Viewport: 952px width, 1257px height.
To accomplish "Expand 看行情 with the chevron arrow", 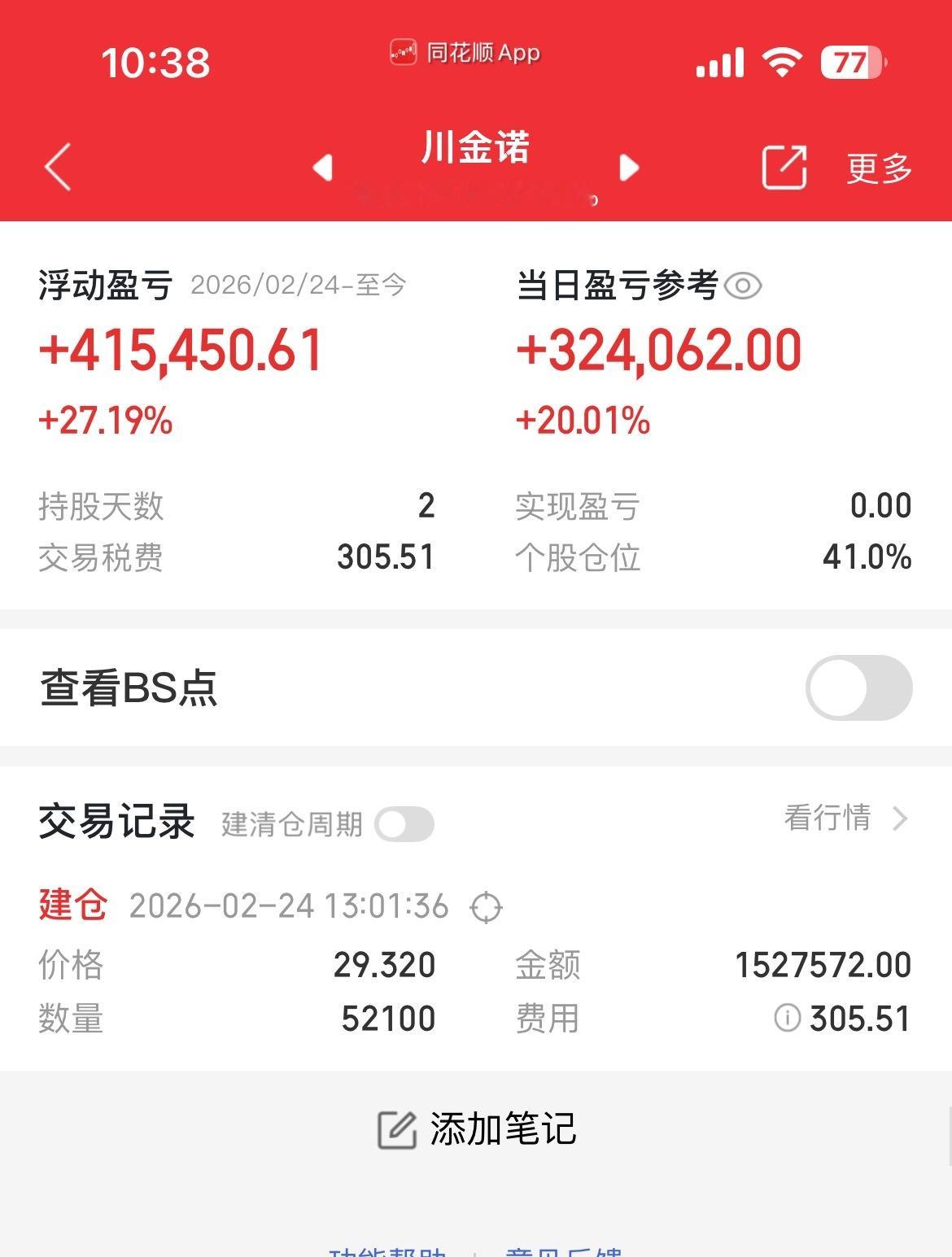I will pyautogui.click(x=899, y=820).
